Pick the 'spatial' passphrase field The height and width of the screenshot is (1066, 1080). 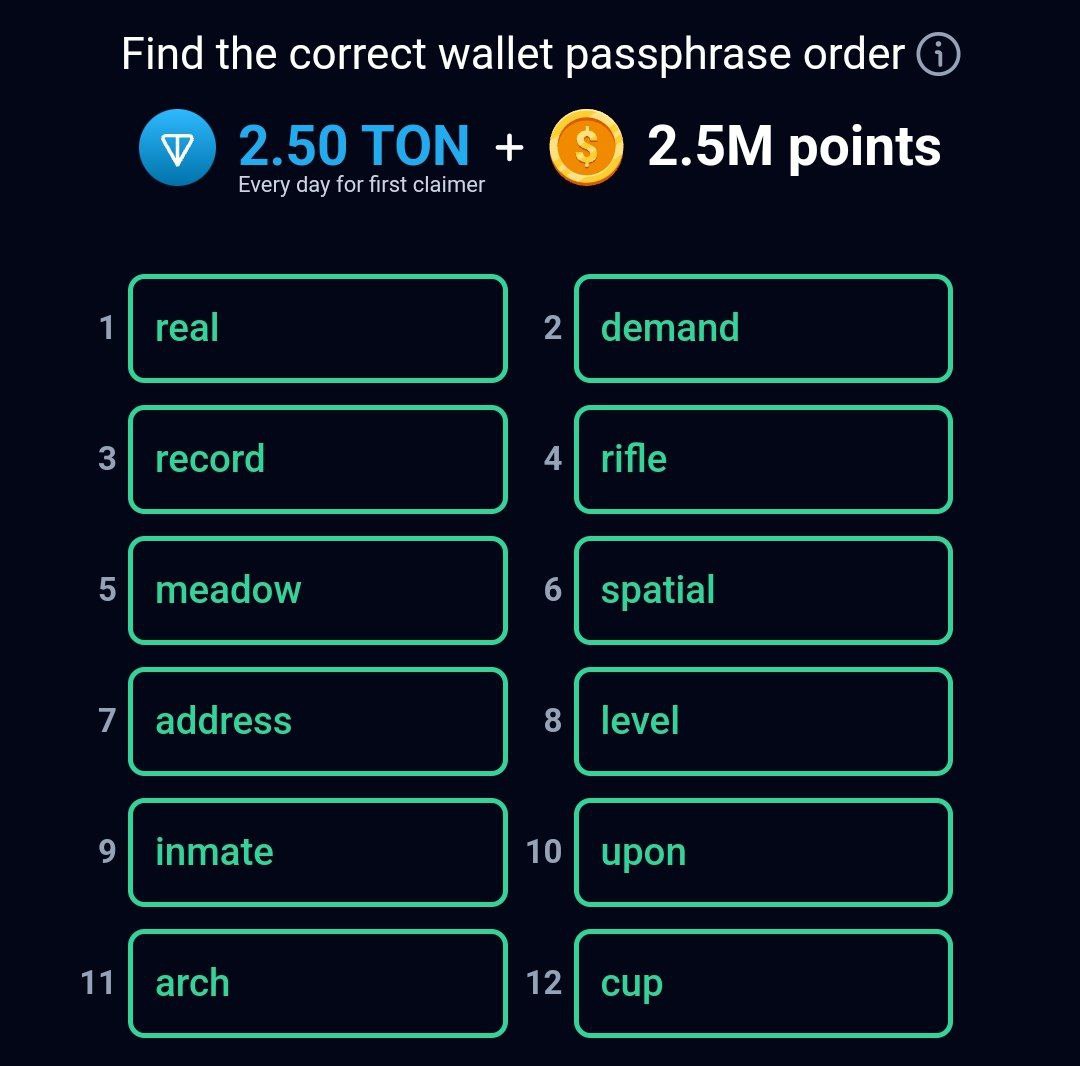pos(763,590)
